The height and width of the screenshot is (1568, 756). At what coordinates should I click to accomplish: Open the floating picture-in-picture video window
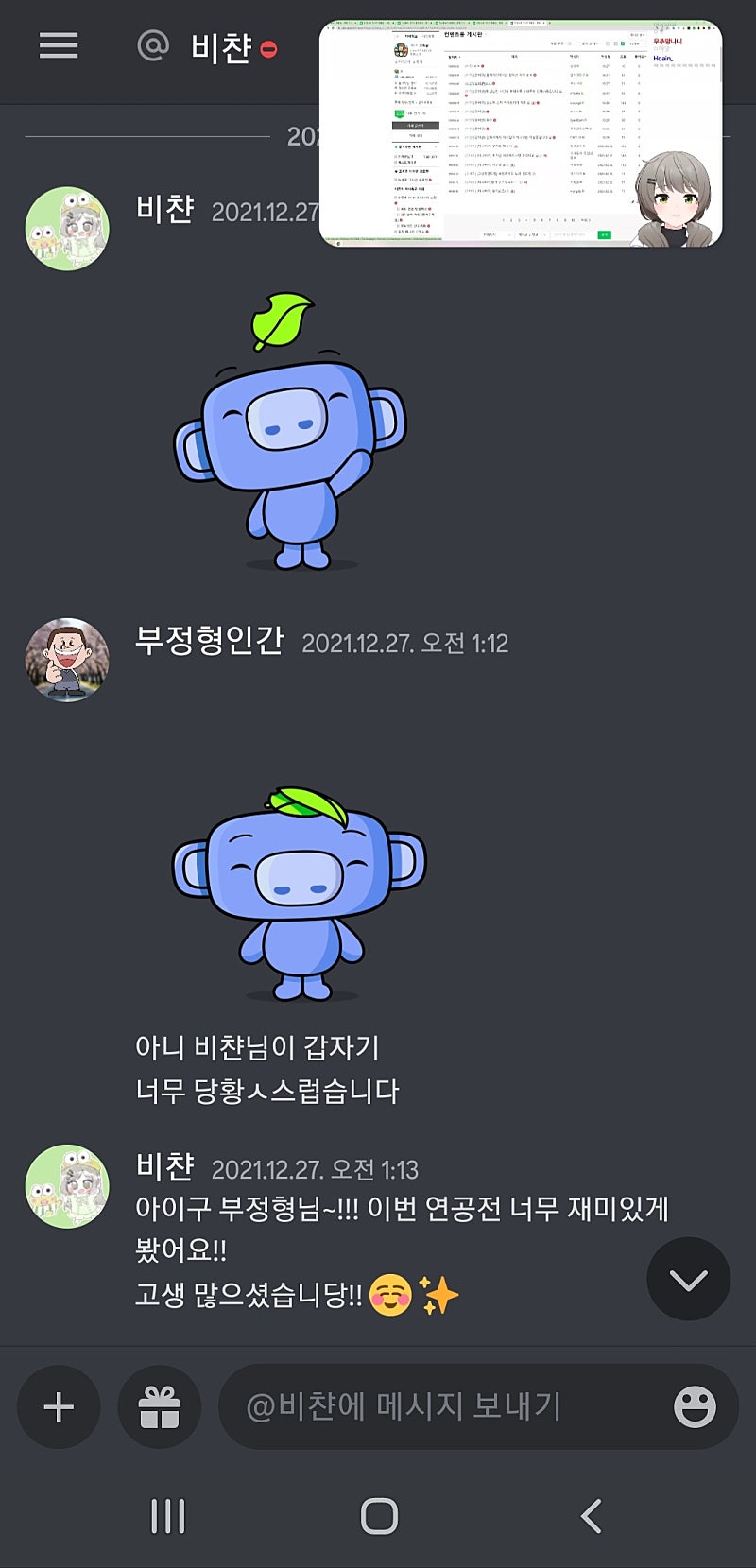click(x=521, y=133)
